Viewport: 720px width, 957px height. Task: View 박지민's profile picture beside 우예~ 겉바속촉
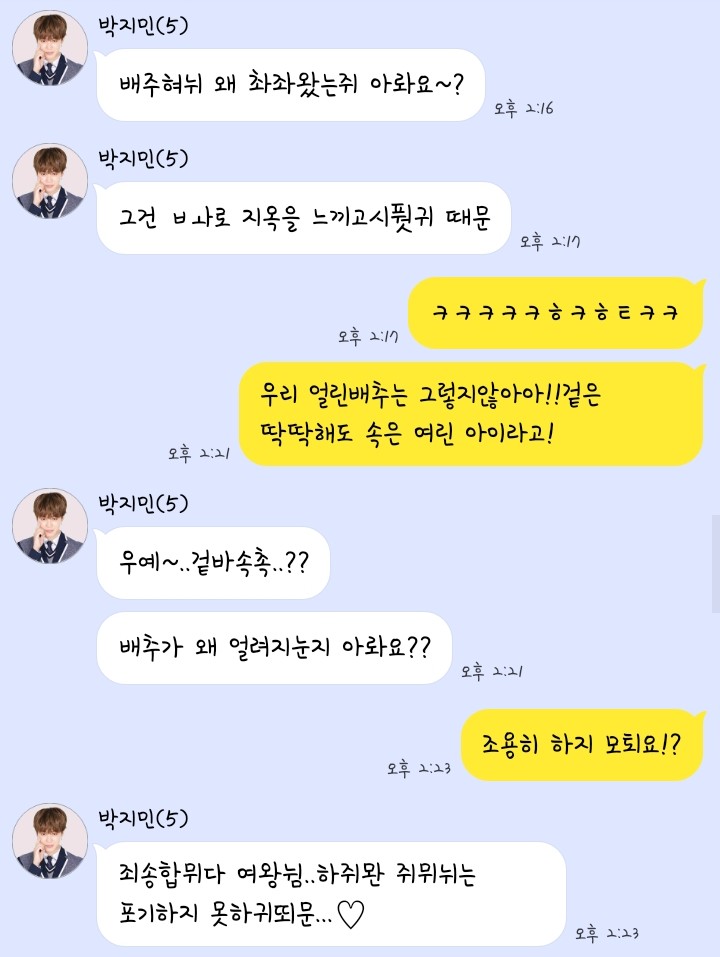pyautogui.click(x=50, y=526)
